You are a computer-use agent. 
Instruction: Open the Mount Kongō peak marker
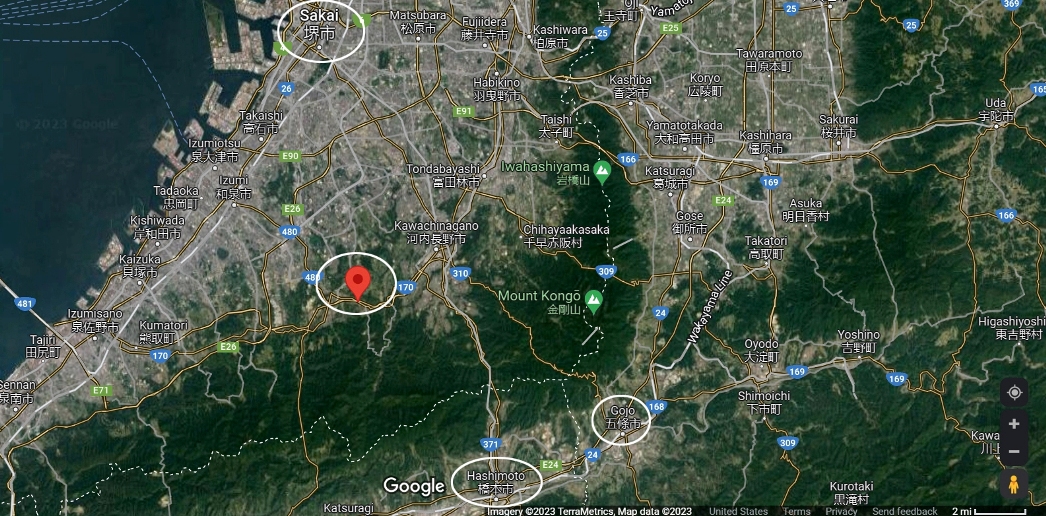(594, 299)
